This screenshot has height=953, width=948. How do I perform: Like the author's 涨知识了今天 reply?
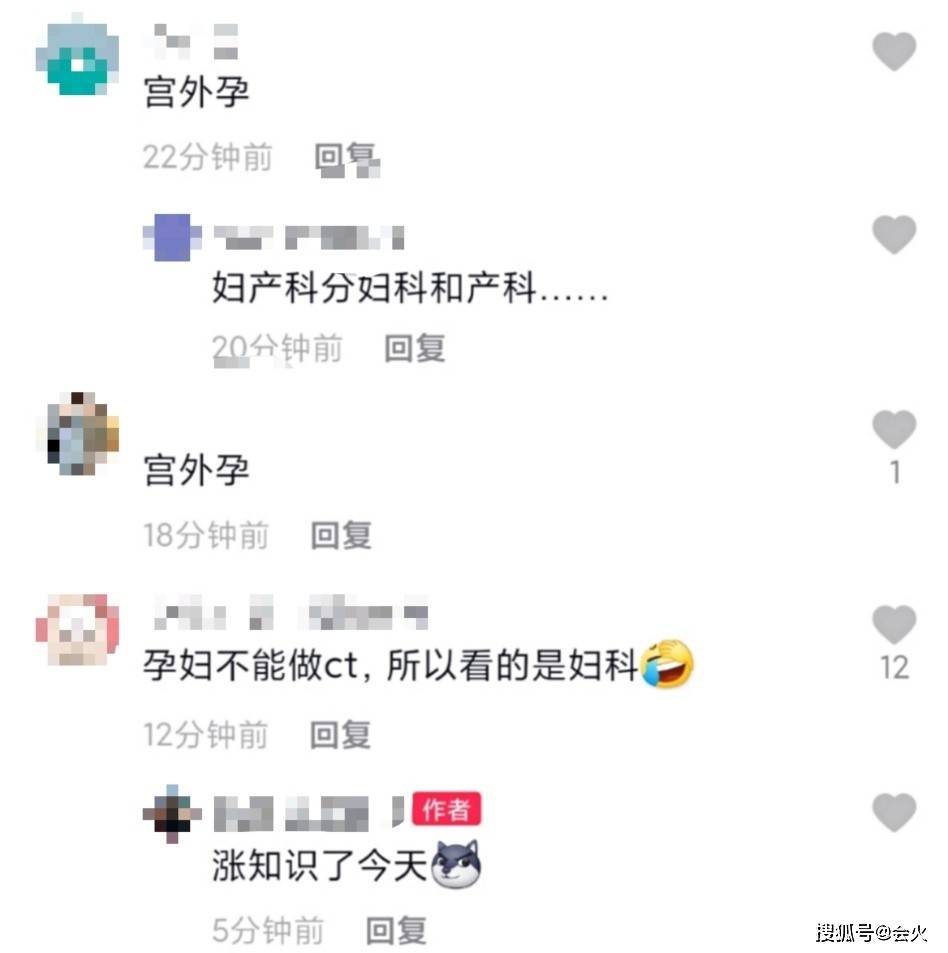[894, 812]
